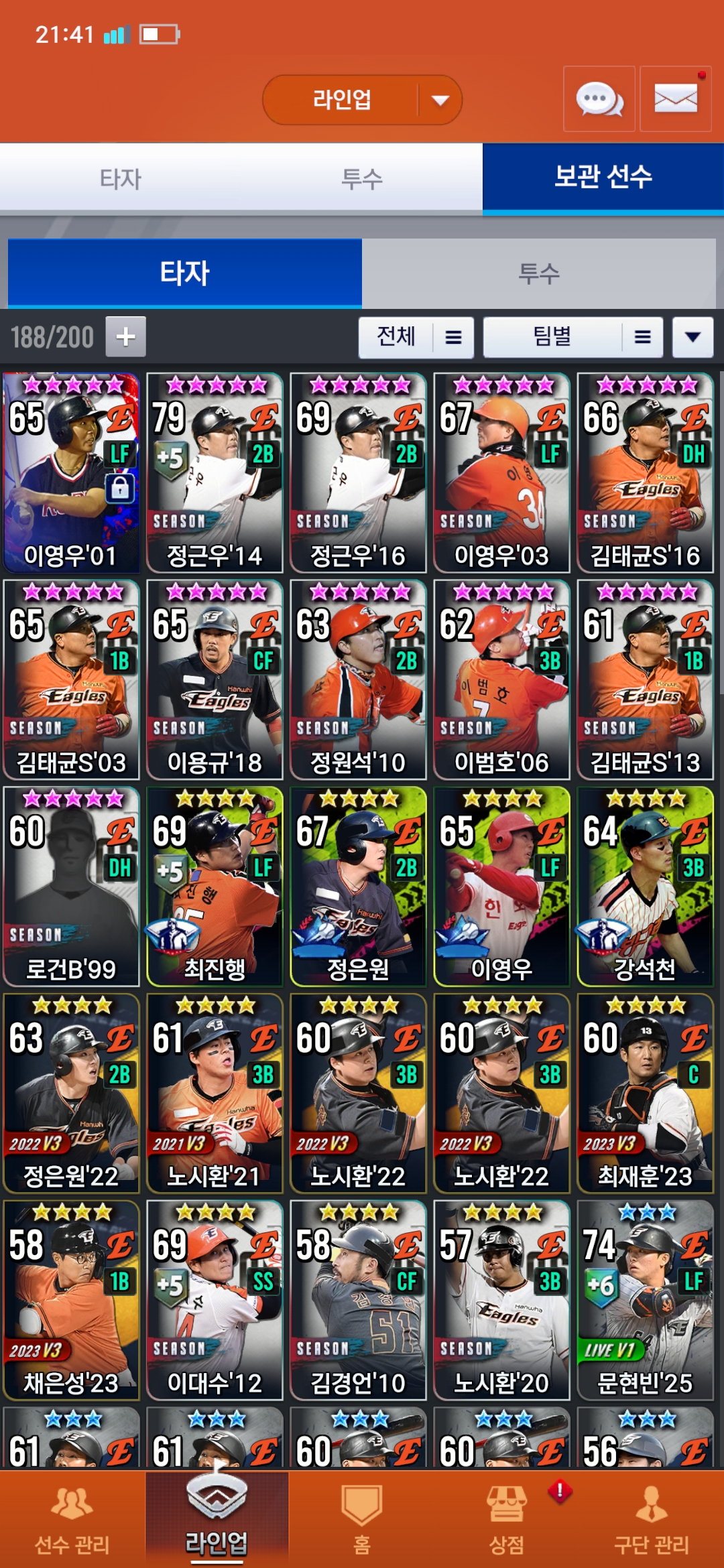Open the 문현빈'25 player card
The width and height of the screenshot is (724, 1568).
click(645, 1300)
